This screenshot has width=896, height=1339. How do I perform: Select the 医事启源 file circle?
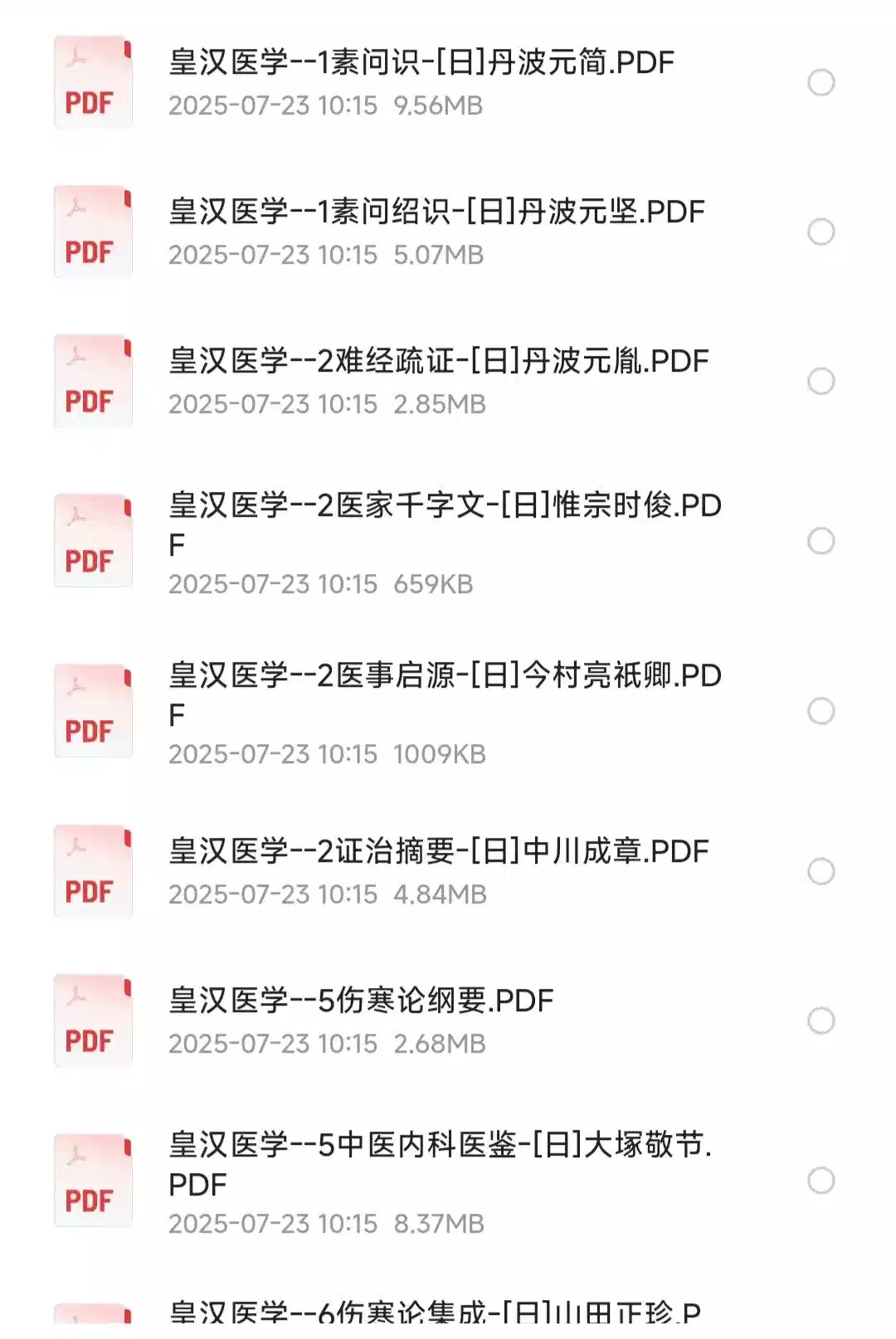click(821, 711)
